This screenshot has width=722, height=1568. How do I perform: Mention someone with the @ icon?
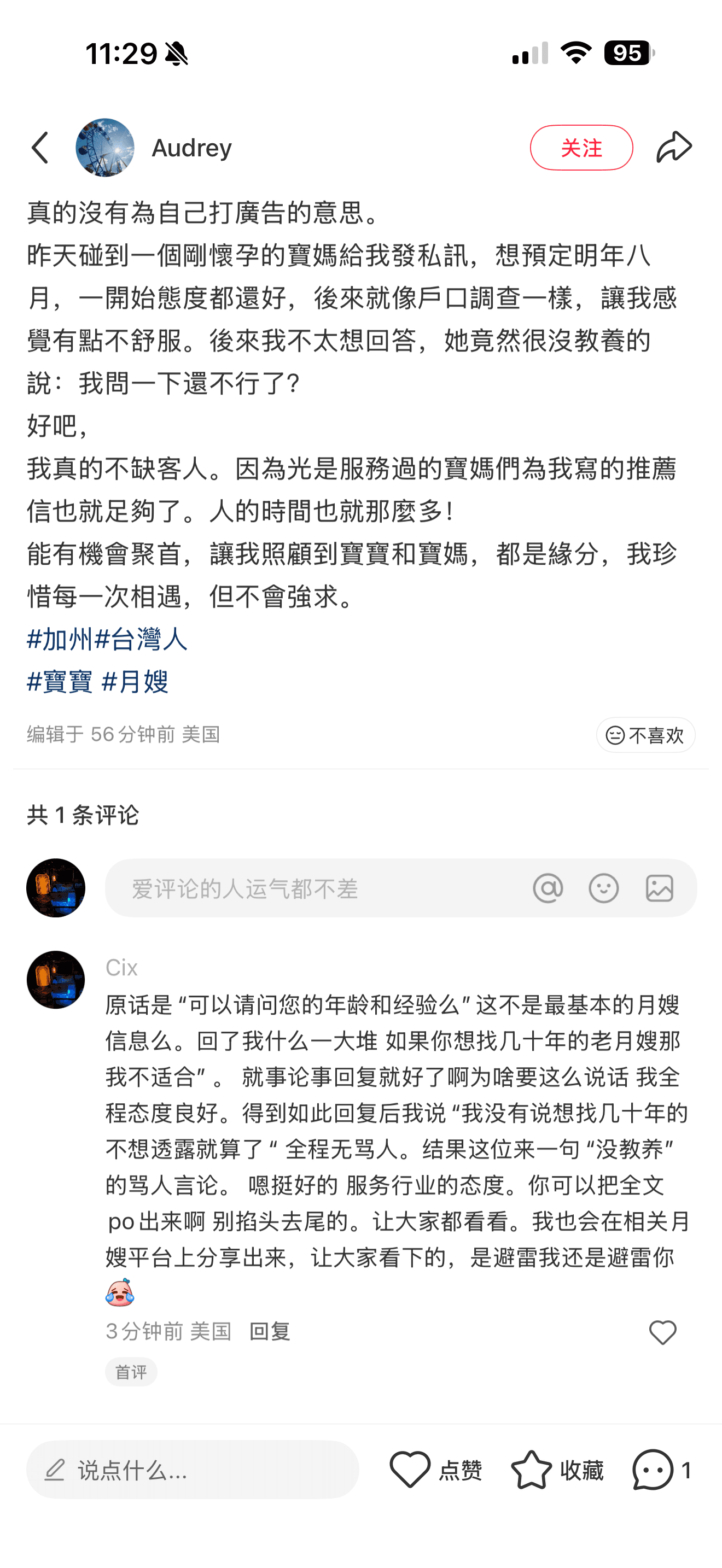pyautogui.click(x=548, y=888)
